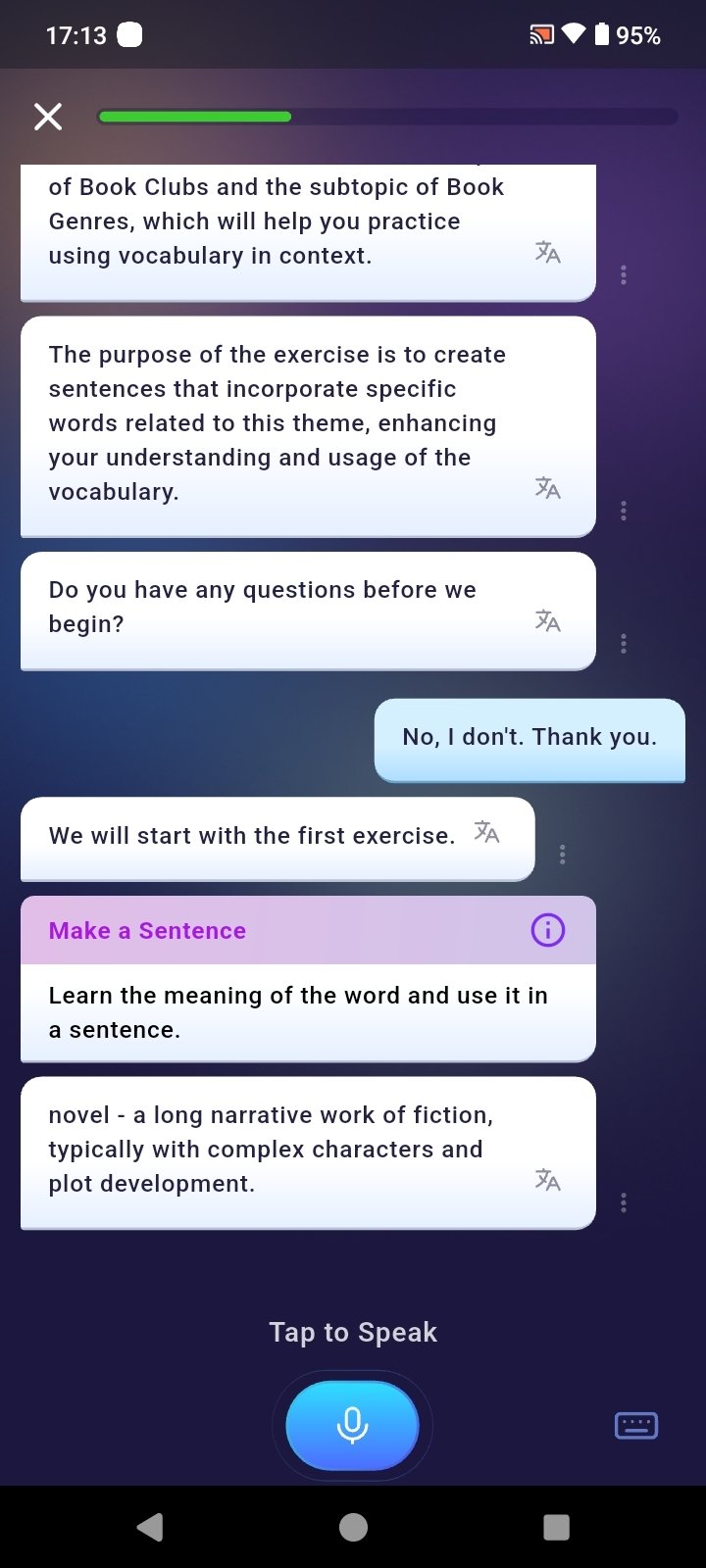
Task: Close the lesson with the X button
Action: click(48, 117)
